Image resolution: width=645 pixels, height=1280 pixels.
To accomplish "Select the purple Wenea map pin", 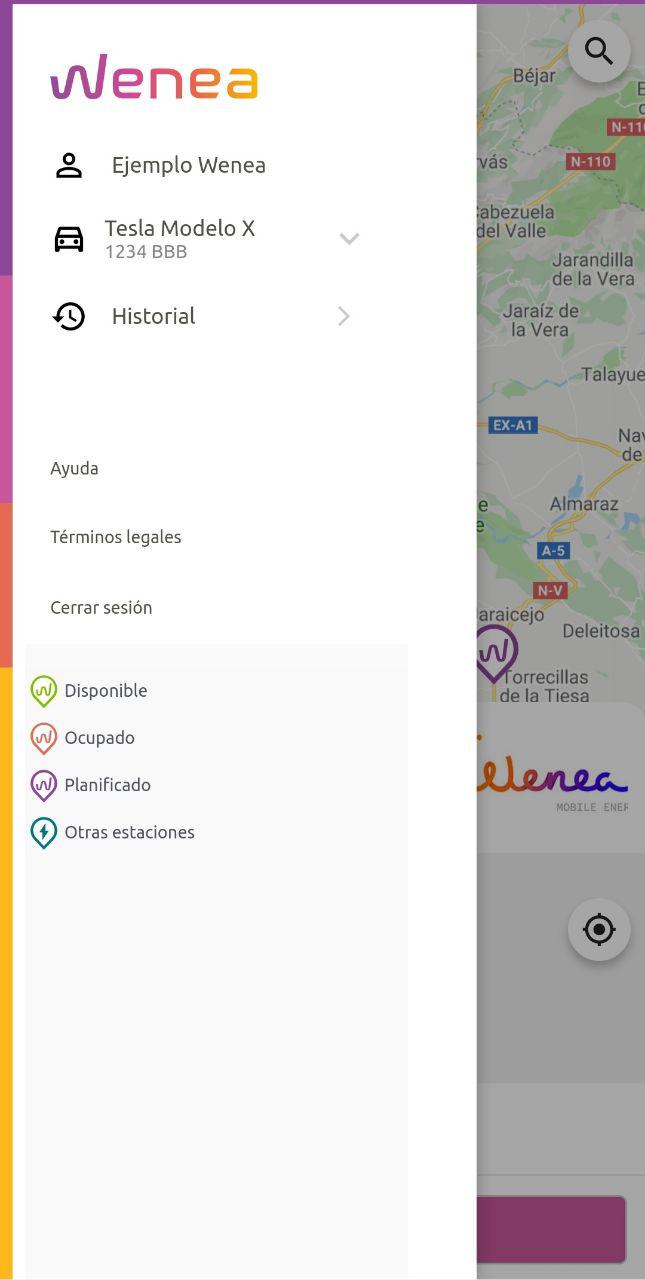I will [496, 653].
